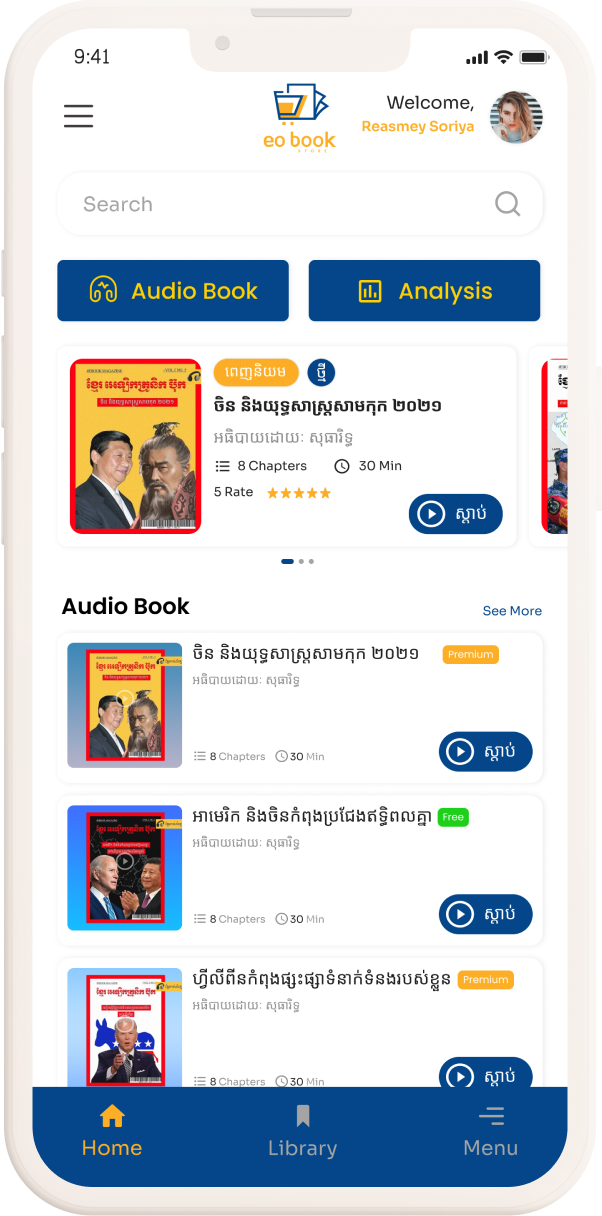Open the Analysis button
This screenshot has height=1216, width=602.
[x=424, y=291]
